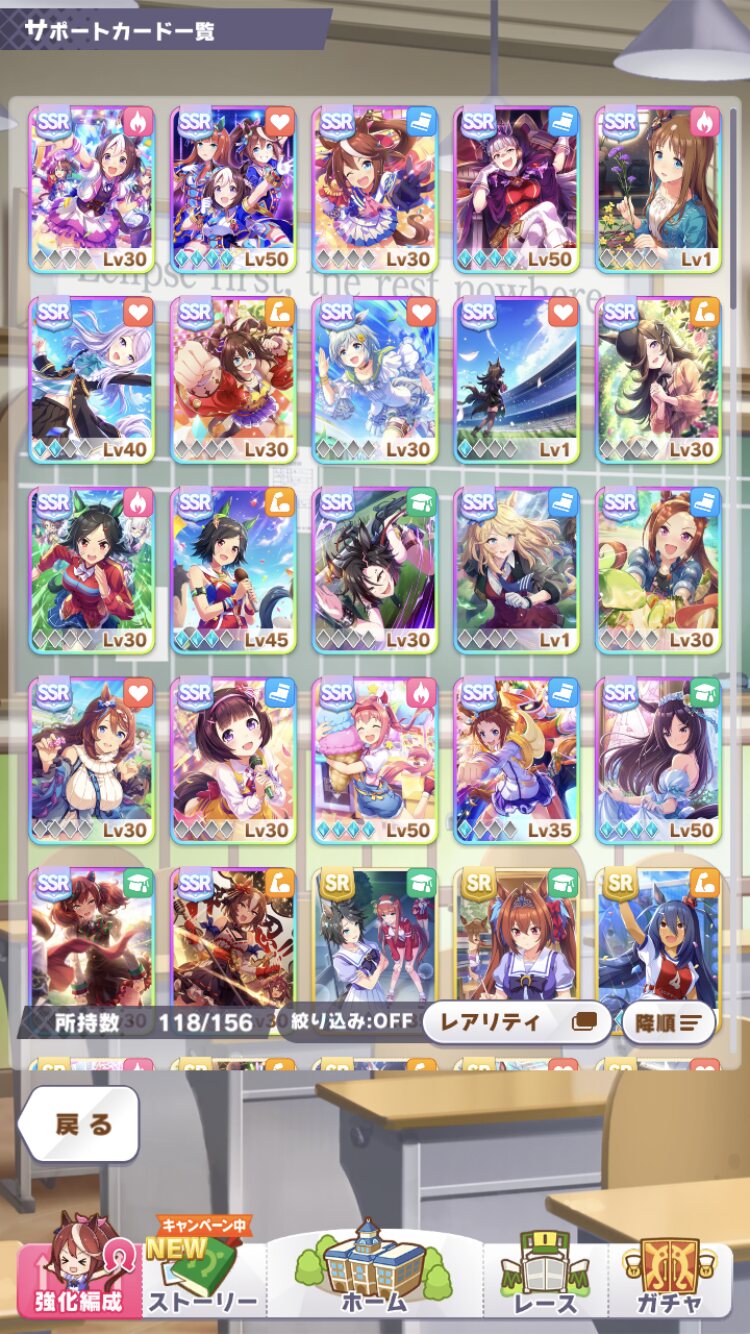The image size is (750, 1334).
Task: Open the 絞り込み filter button
Action: click(x=346, y=1022)
